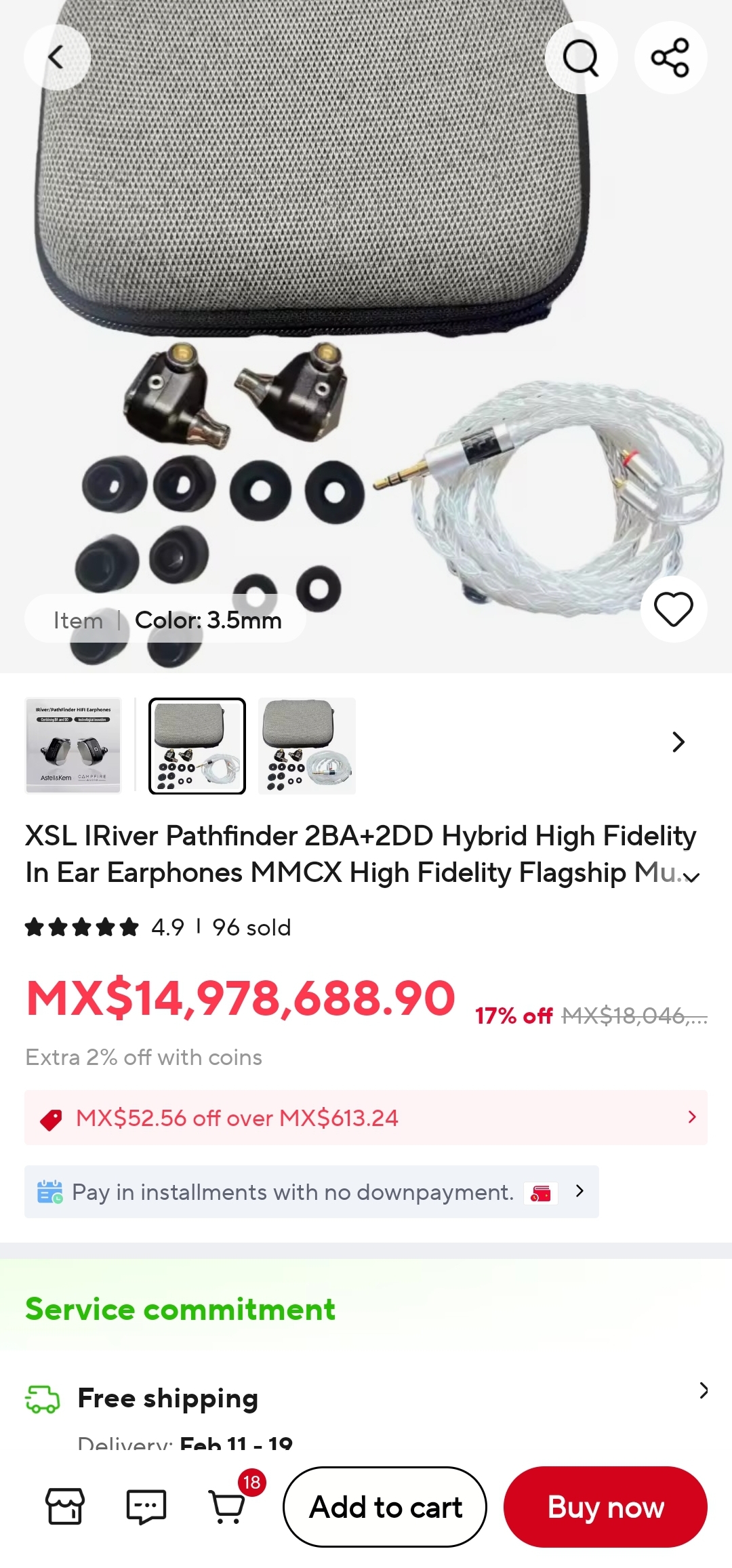The height and width of the screenshot is (1568, 732).
Task: Go back to the previous page
Action: pyautogui.click(x=57, y=58)
